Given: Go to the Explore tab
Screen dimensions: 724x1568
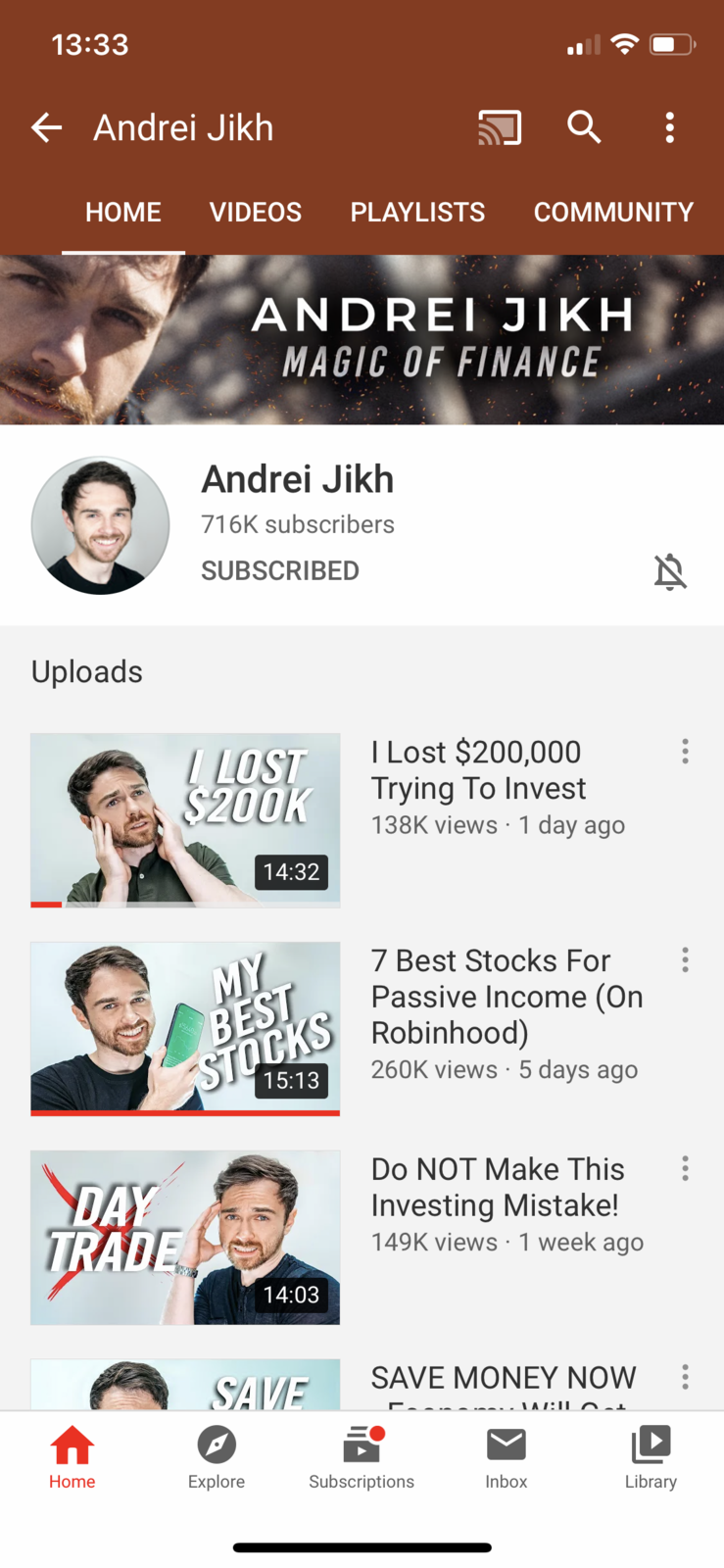Looking at the screenshot, I should (x=217, y=1457).
